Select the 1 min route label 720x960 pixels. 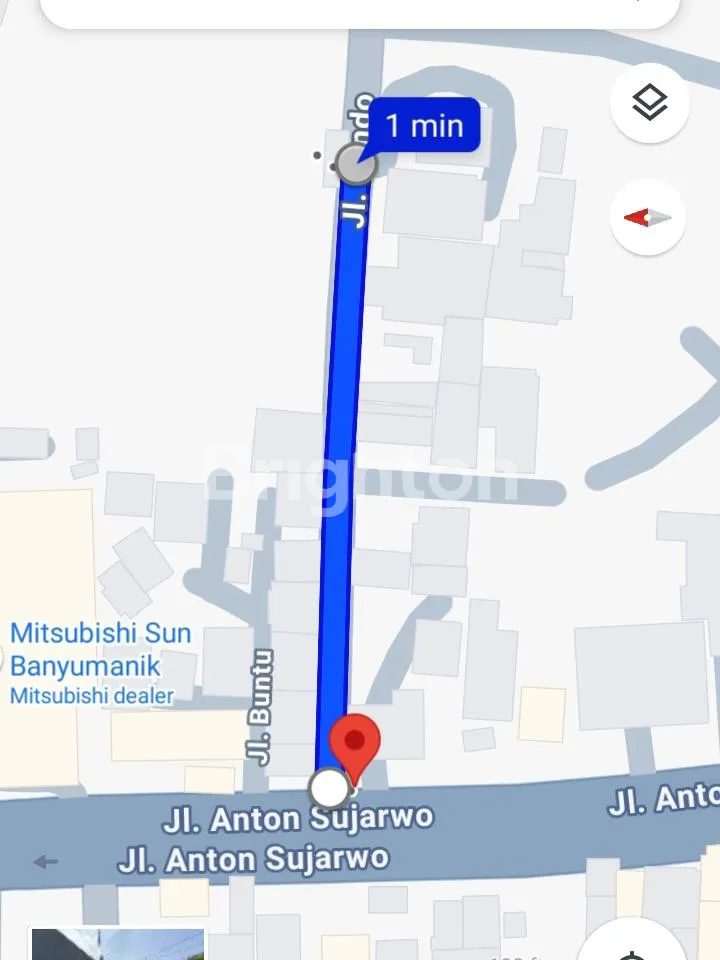[x=424, y=126]
